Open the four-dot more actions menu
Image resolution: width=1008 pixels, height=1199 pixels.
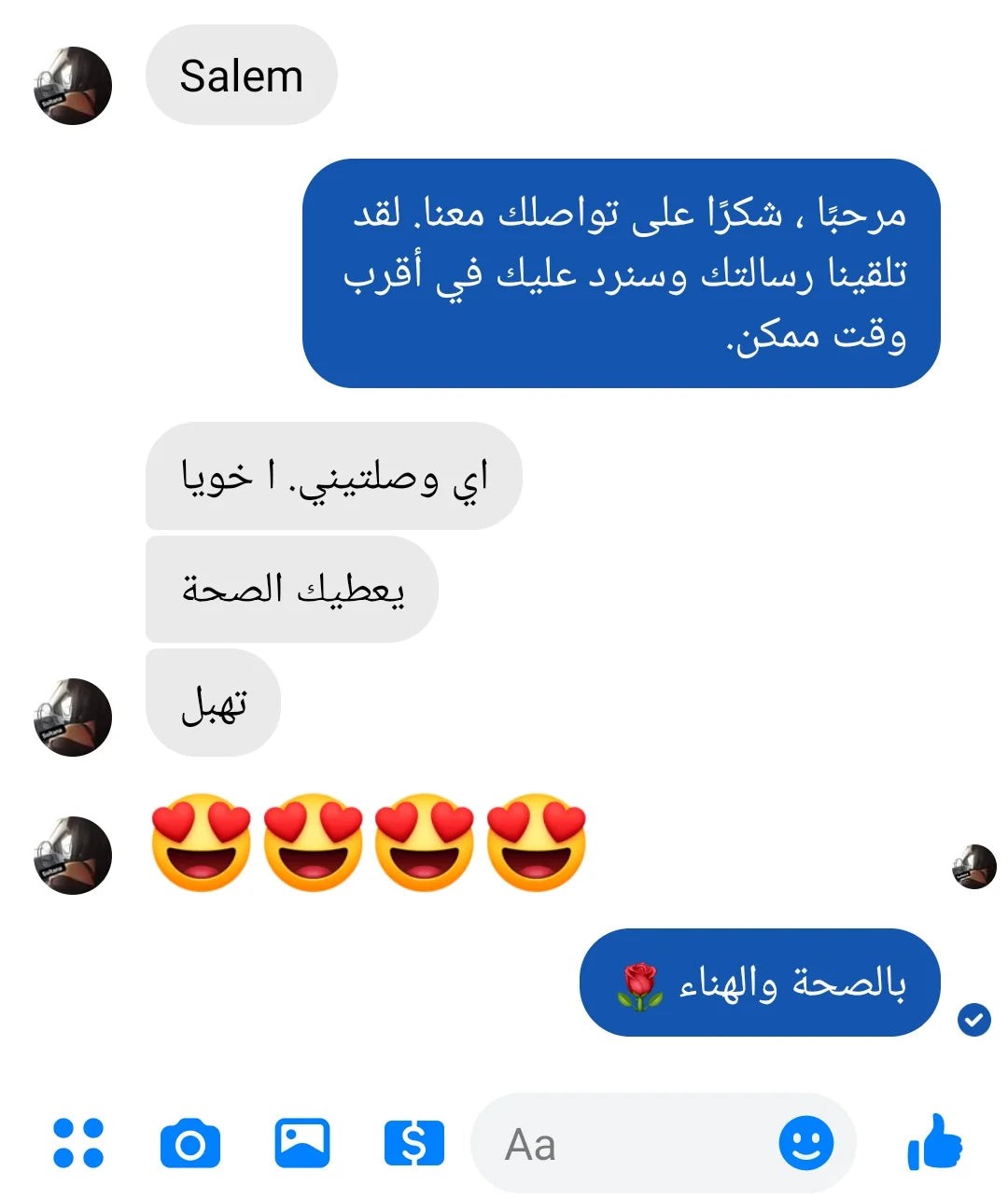(78, 1143)
